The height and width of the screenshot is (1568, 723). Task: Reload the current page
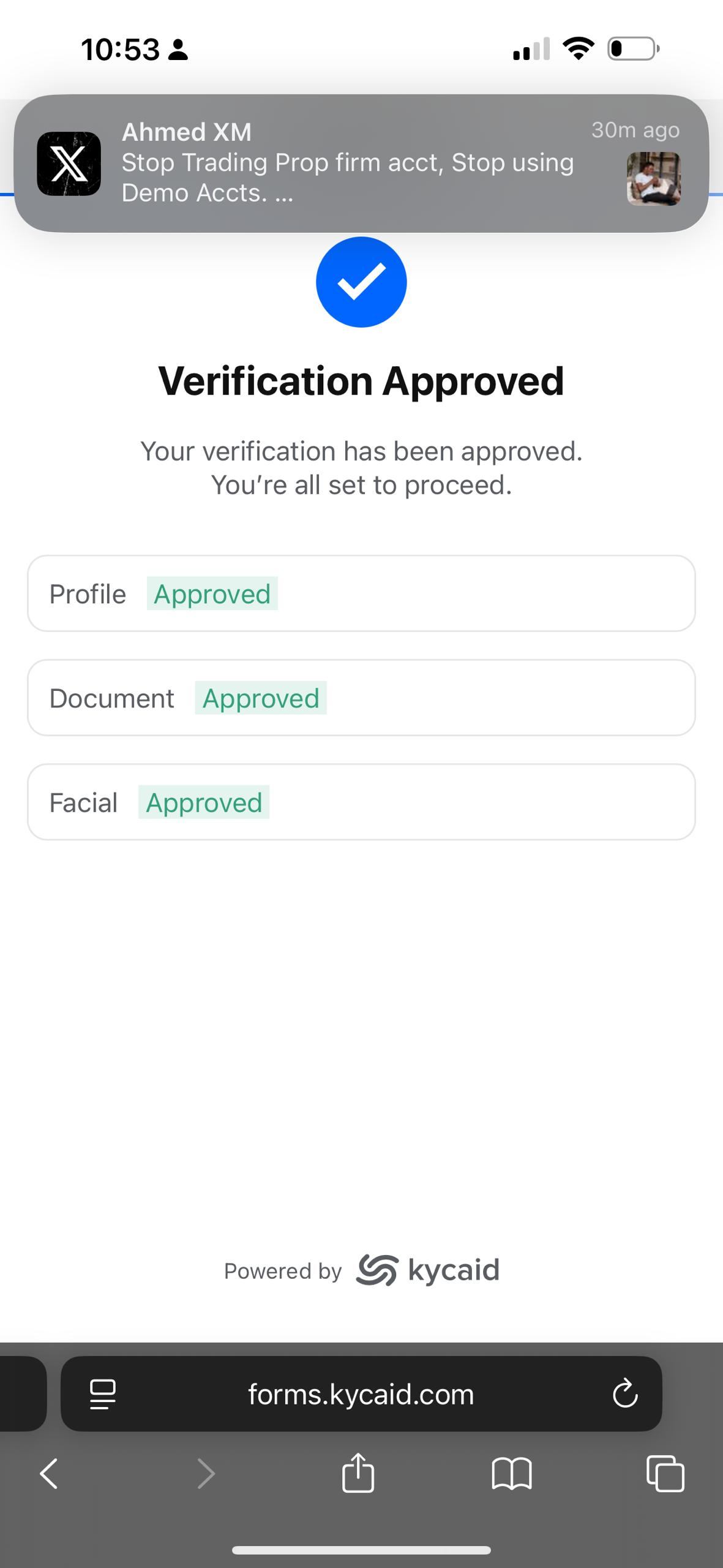pyautogui.click(x=624, y=1395)
